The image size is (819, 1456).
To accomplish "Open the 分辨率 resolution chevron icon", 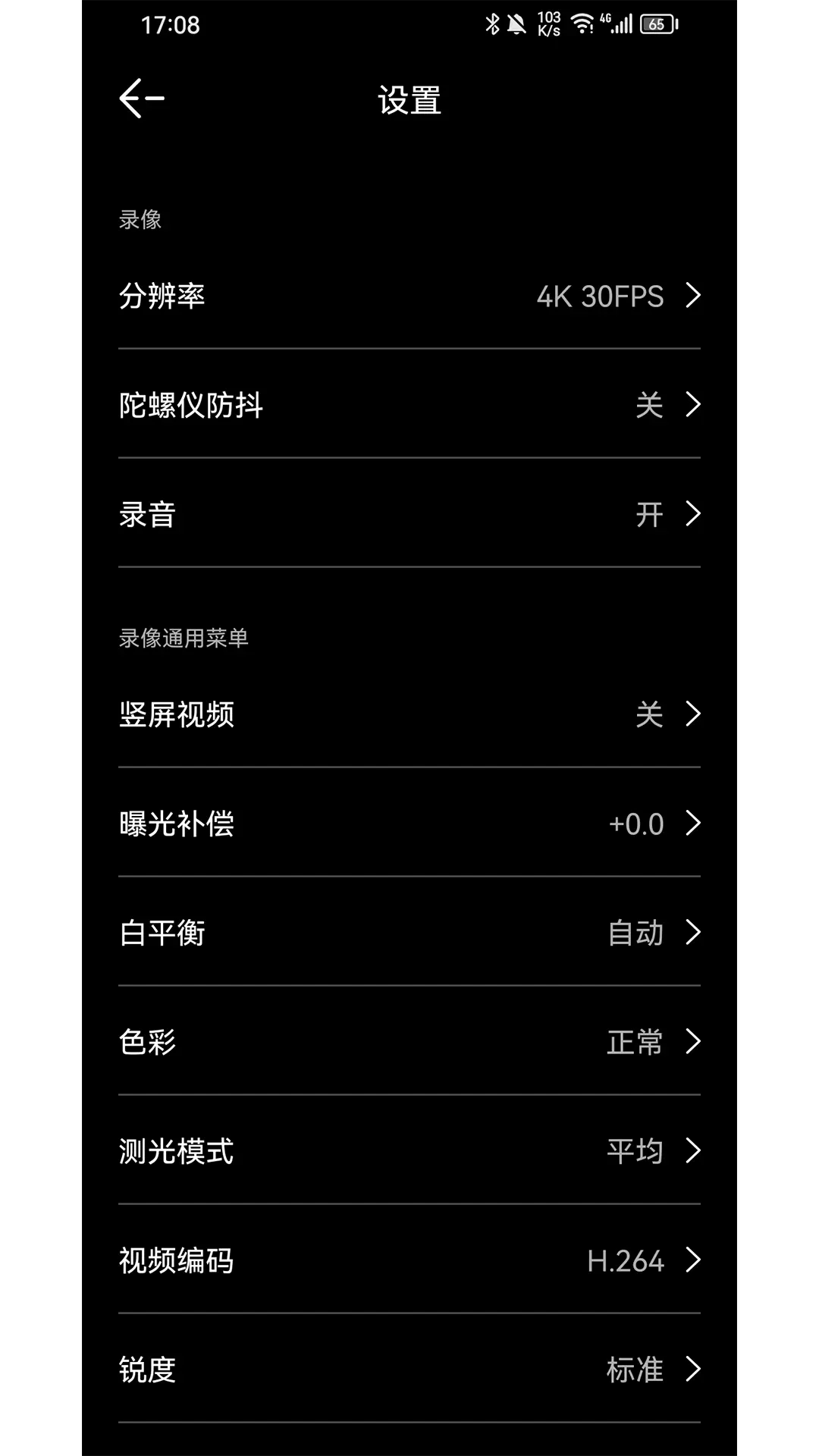I will pyautogui.click(x=692, y=297).
